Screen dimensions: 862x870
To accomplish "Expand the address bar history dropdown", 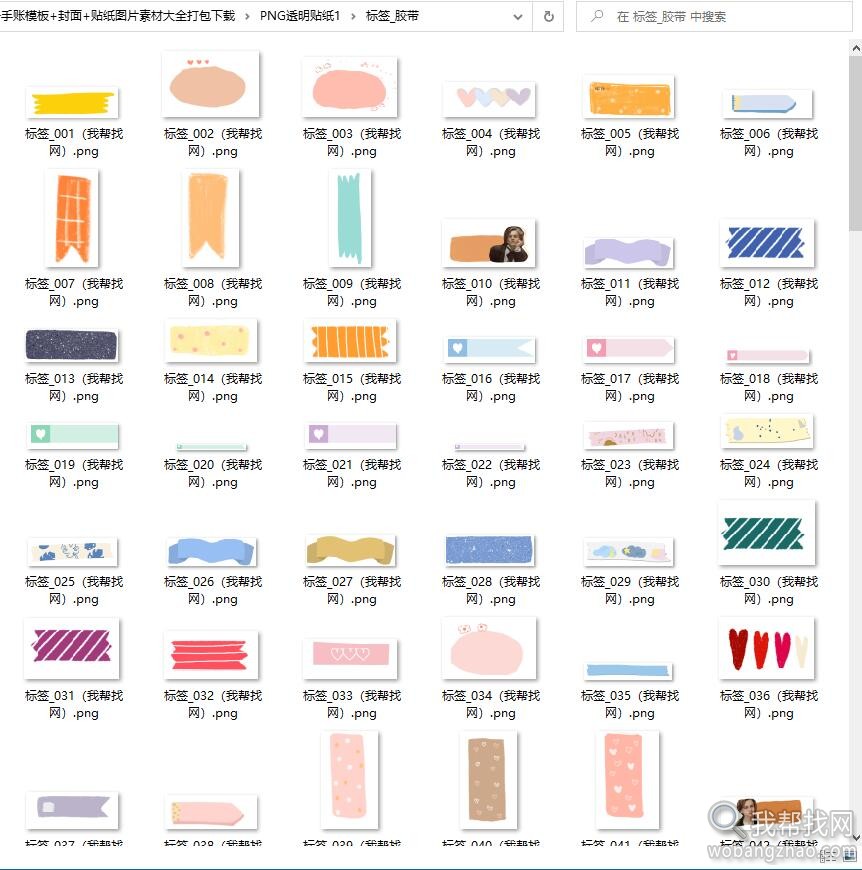I will [x=517, y=17].
